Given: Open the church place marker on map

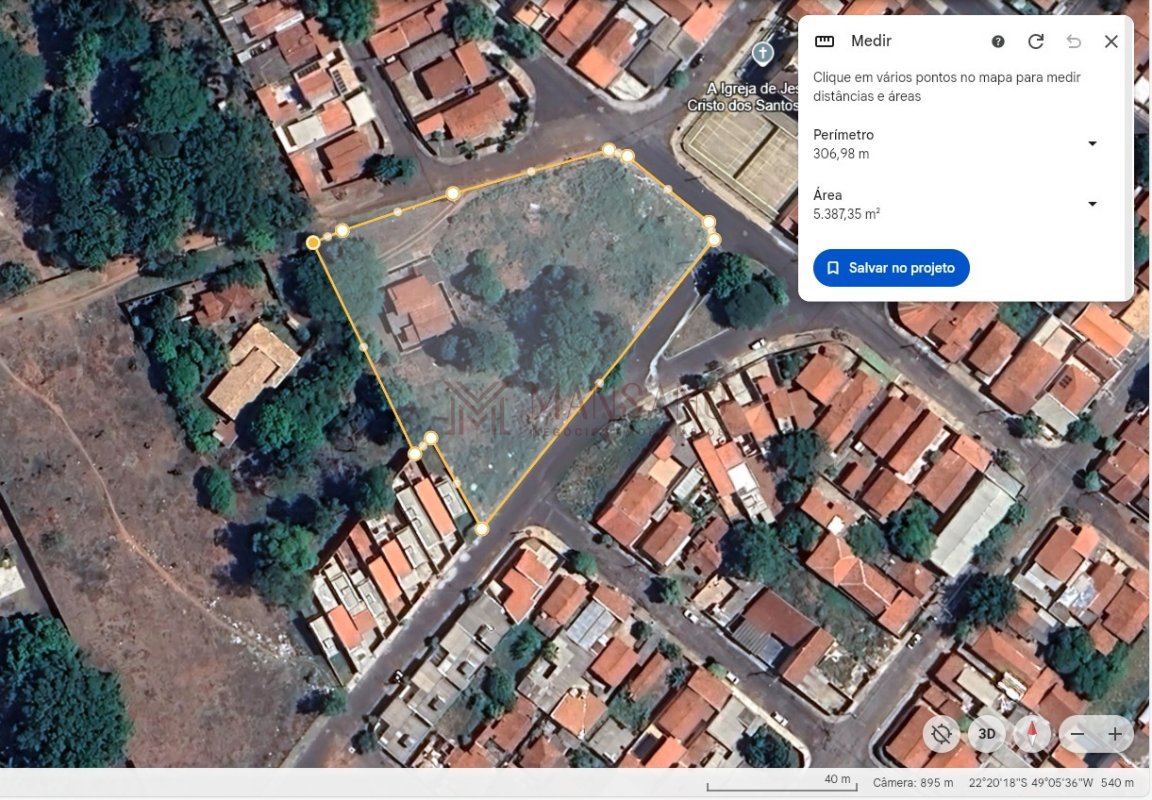Looking at the screenshot, I should (763, 53).
